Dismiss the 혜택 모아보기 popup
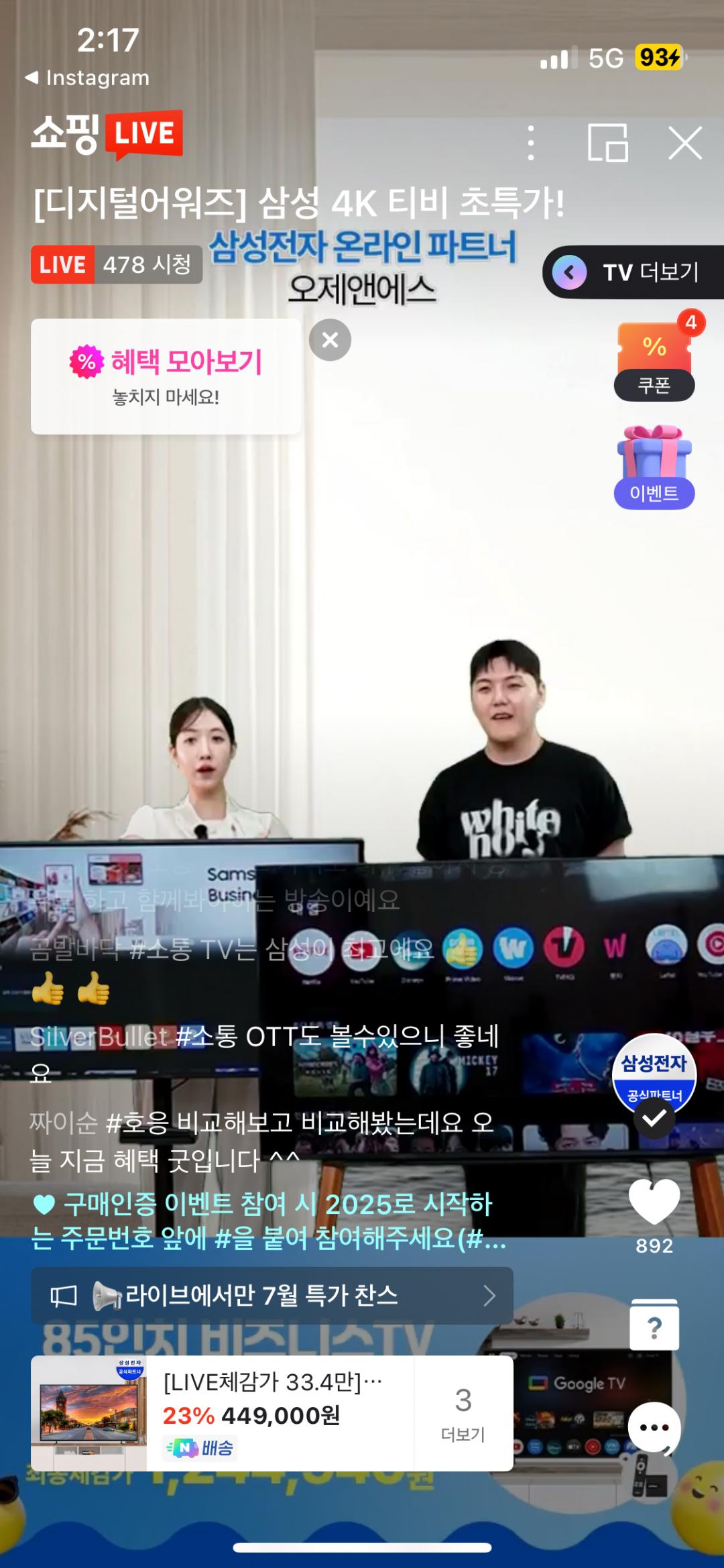This screenshot has width=724, height=1568. 330,340
